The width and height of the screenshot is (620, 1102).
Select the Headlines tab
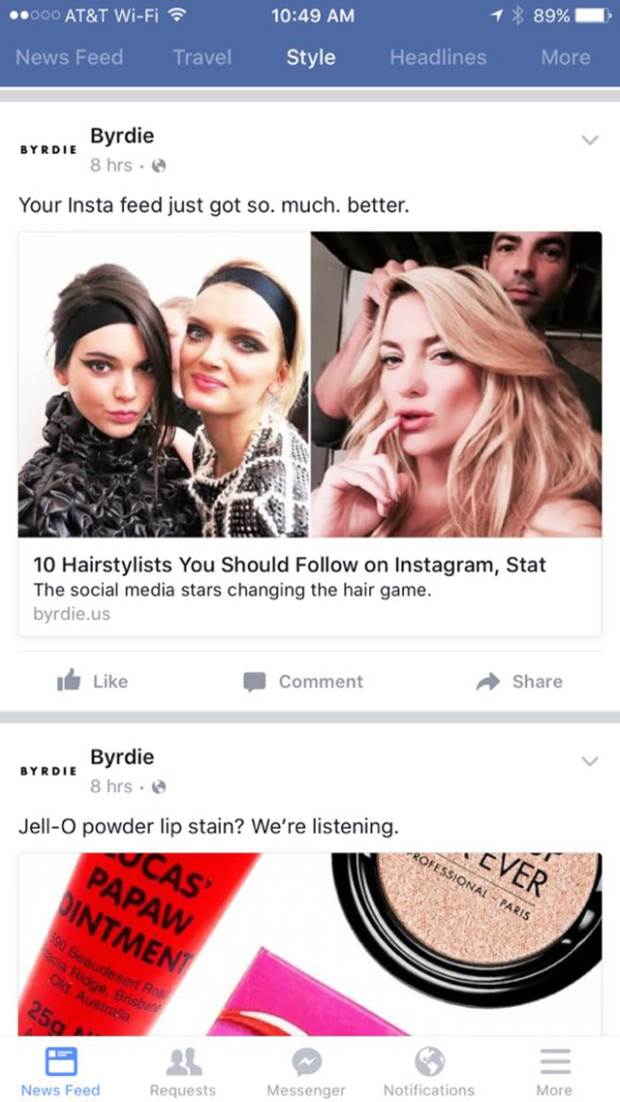(438, 57)
